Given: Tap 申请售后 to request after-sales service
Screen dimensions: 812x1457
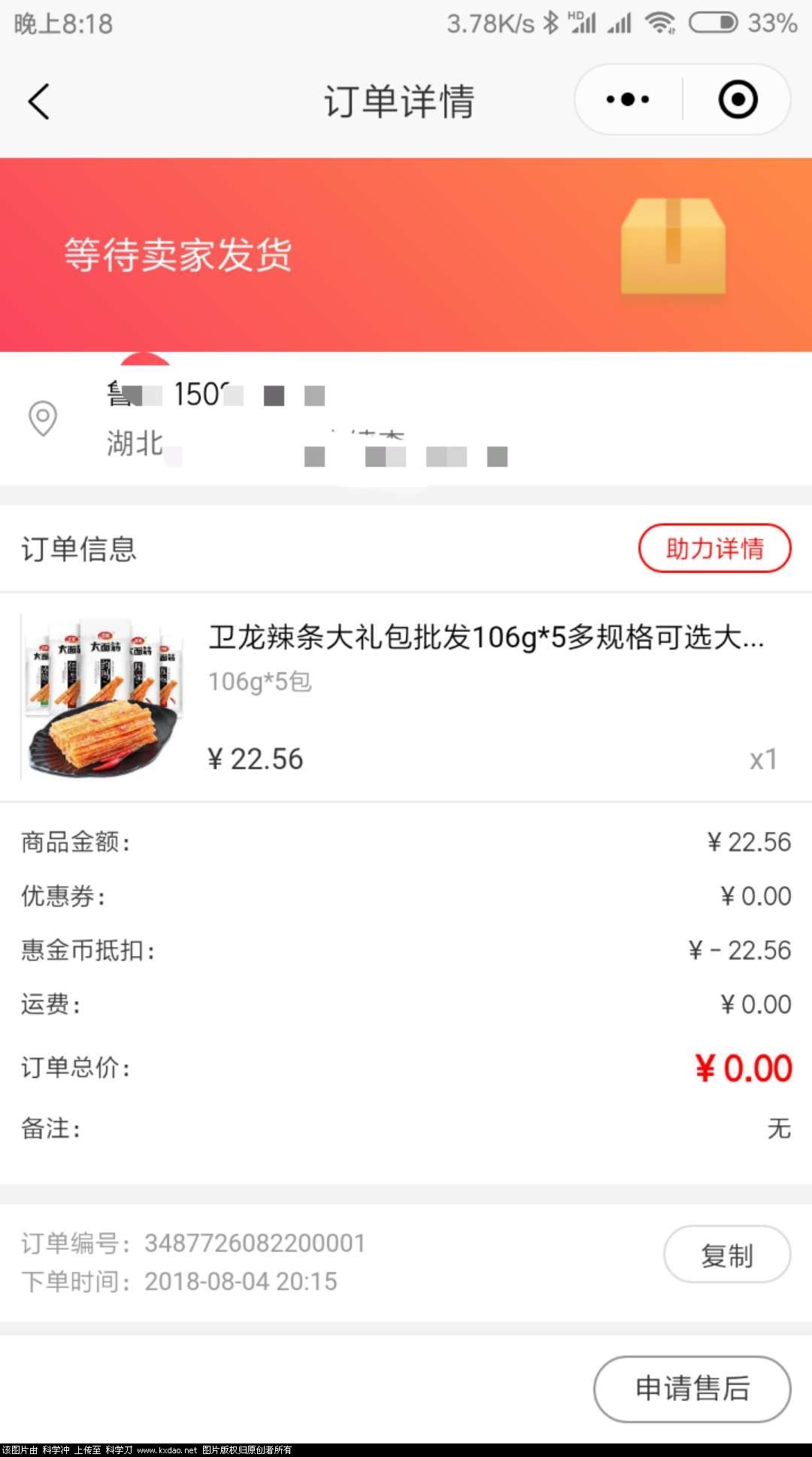Looking at the screenshot, I should [692, 1389].
